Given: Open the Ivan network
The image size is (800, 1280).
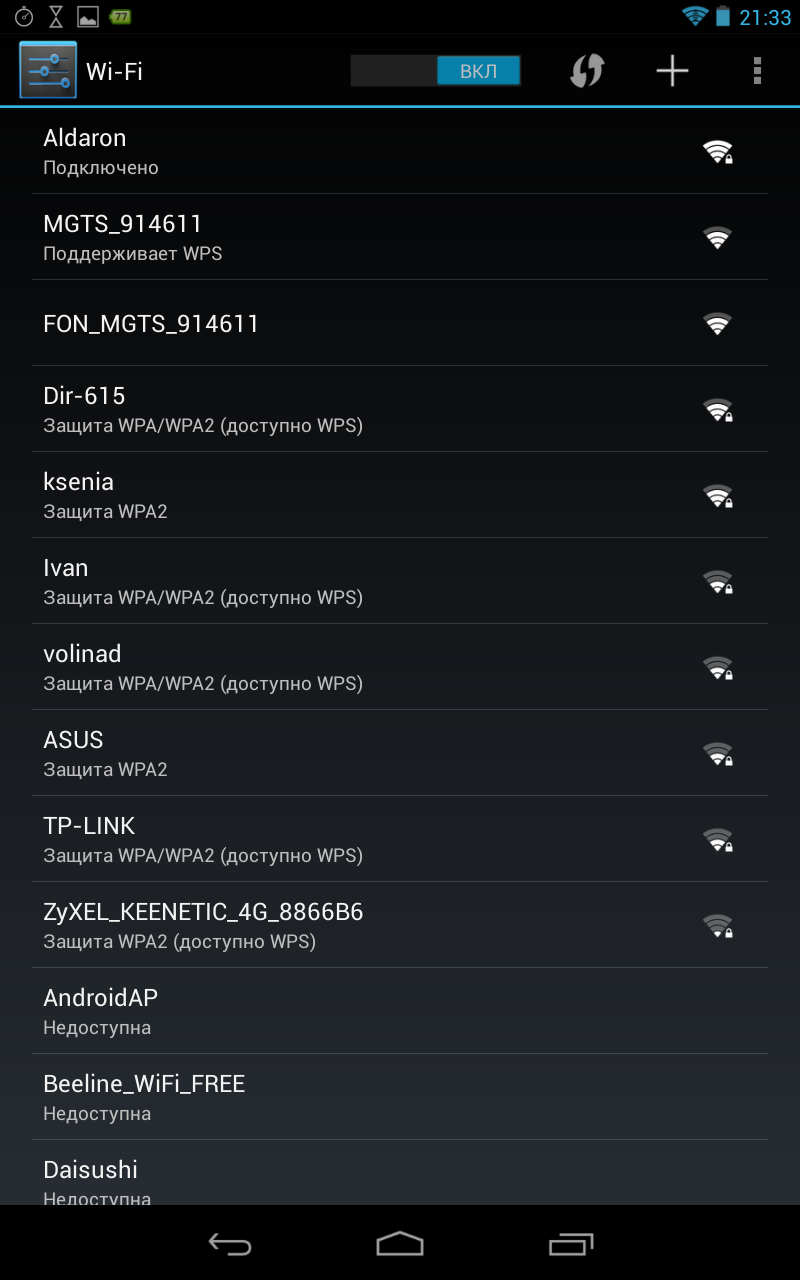Looking at the screenshot, I should tap(400, 581).
